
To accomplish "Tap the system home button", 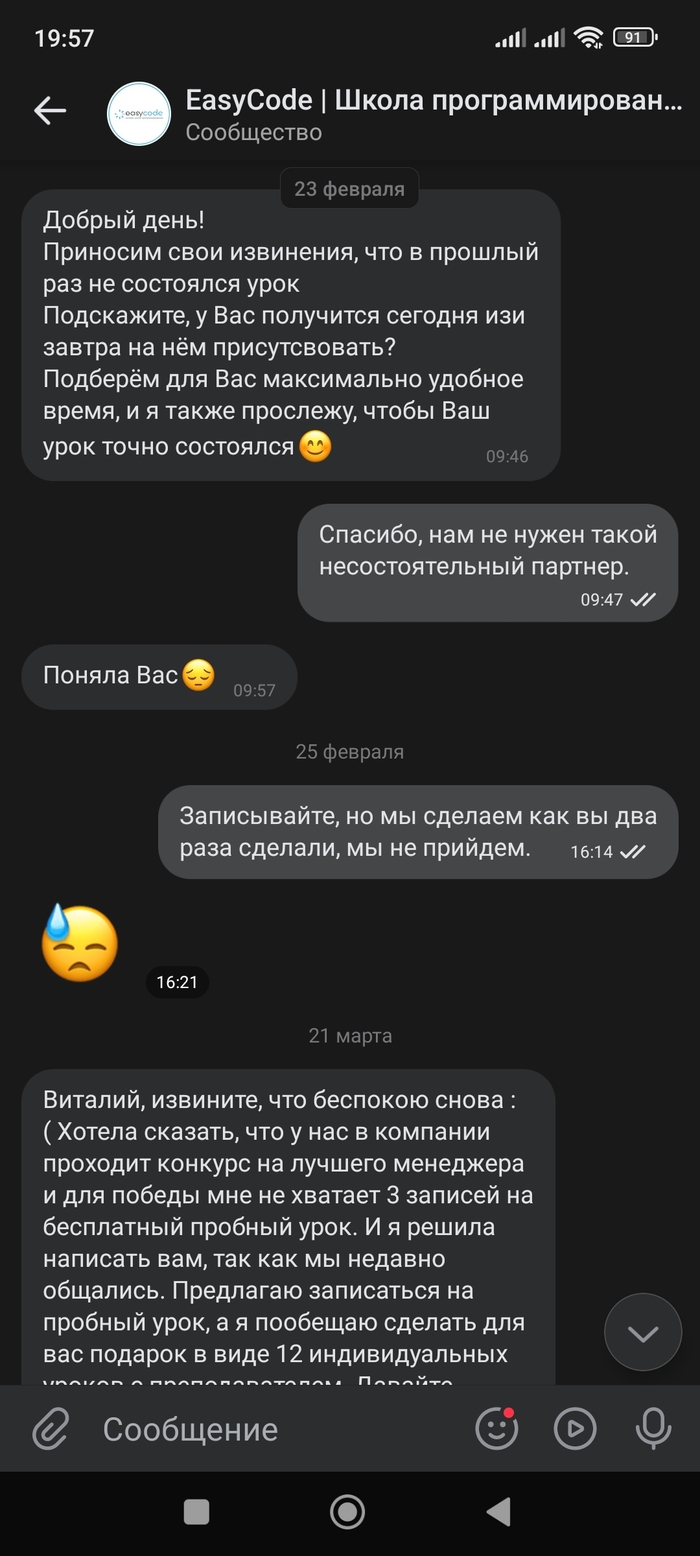I will [x=348, y=1511].
